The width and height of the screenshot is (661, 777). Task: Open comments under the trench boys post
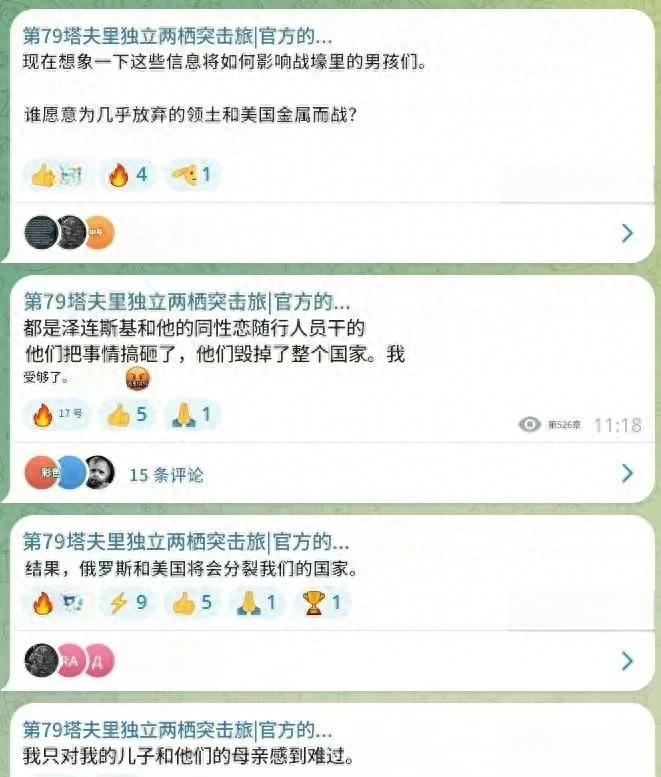(330, 233)
